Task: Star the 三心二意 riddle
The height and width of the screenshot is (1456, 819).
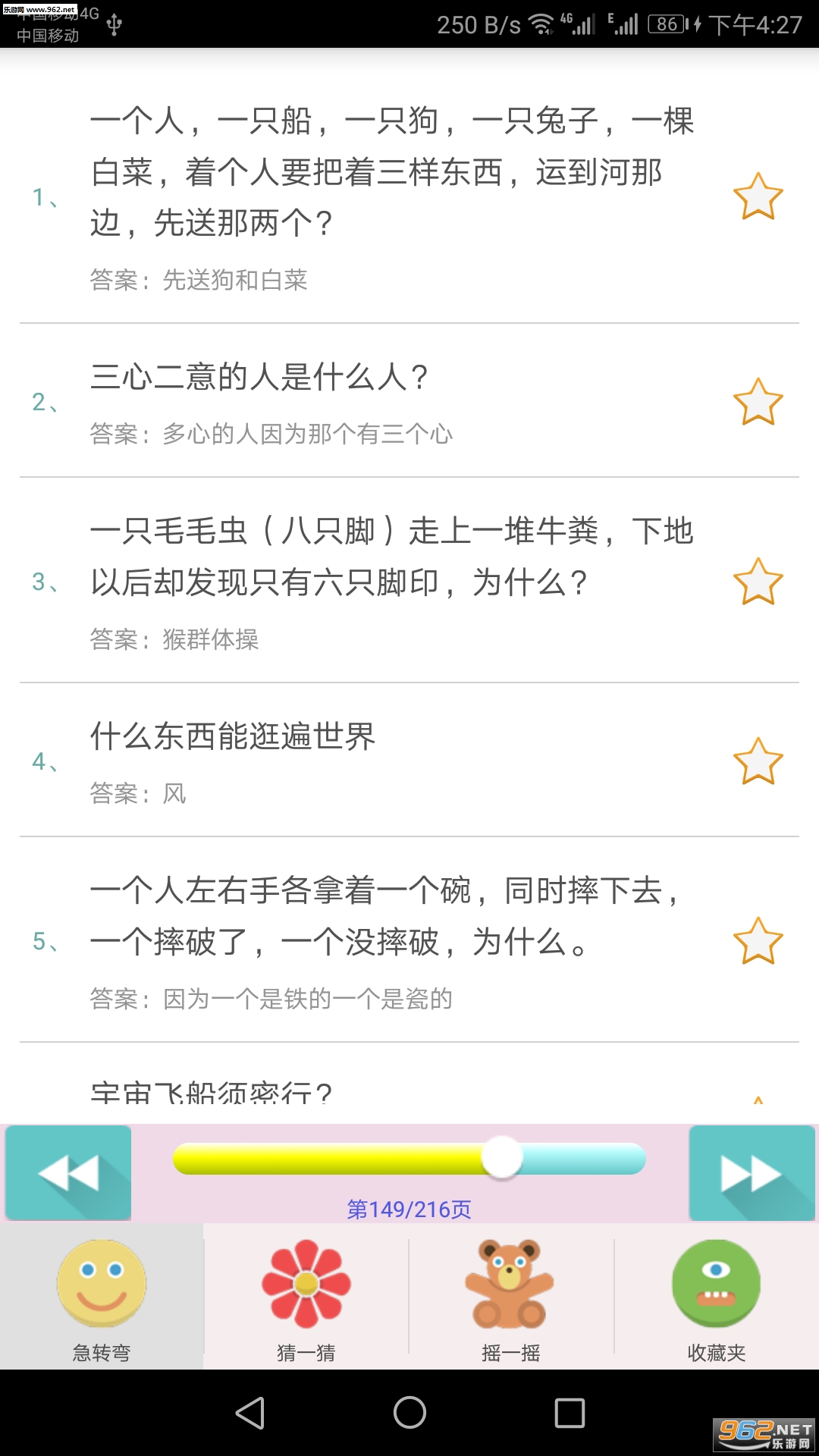Action: (758, 402)
